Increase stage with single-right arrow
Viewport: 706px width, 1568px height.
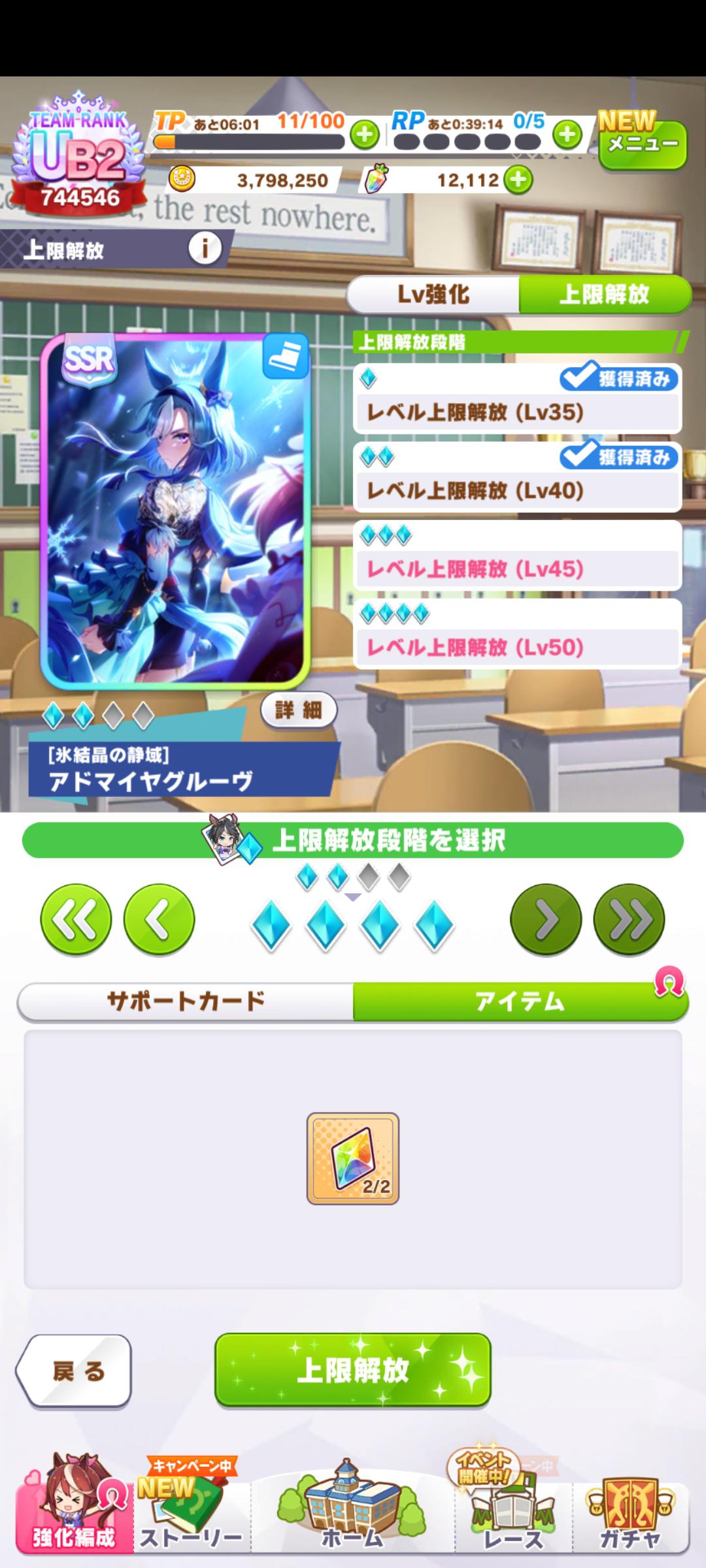(x=546, y=920)
